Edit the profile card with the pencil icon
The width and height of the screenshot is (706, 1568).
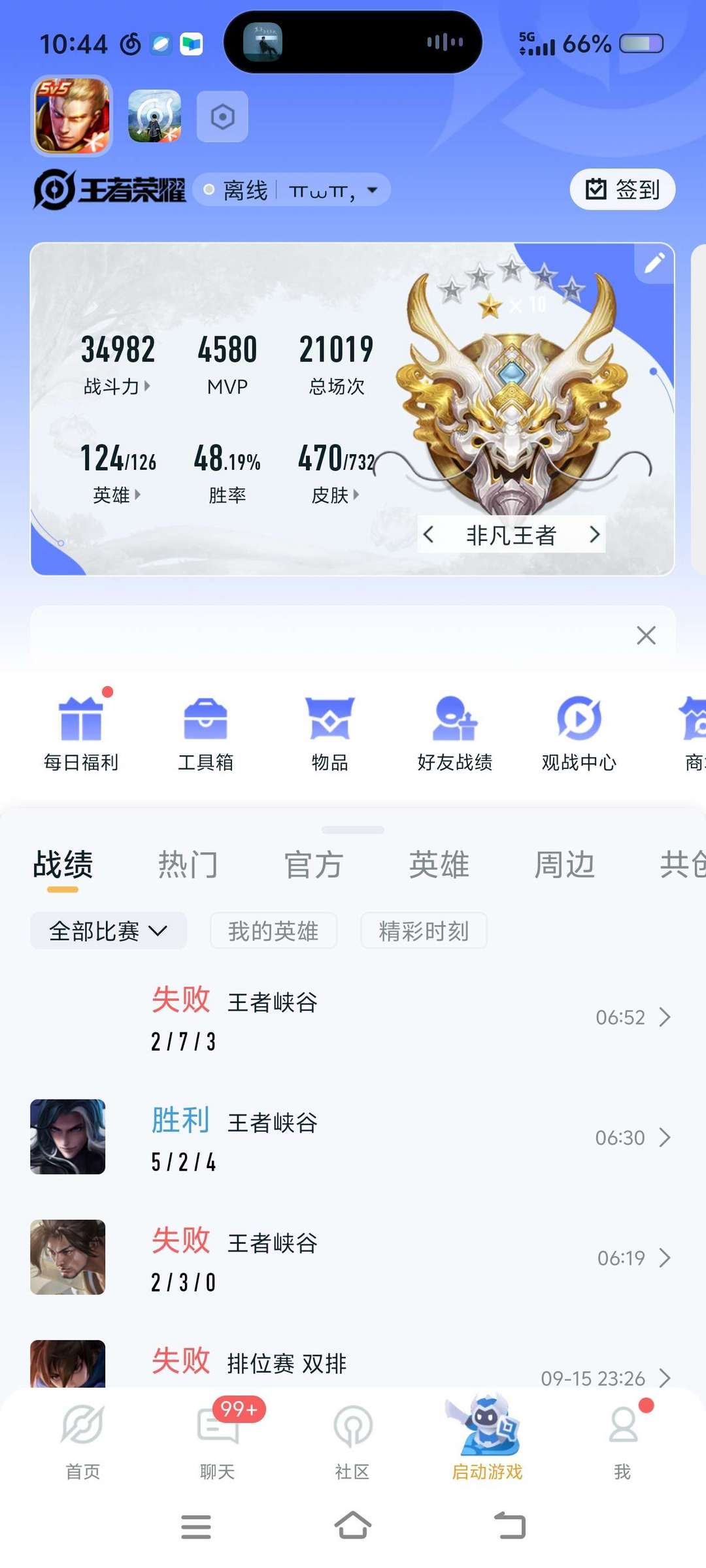[x=654, y=263]
